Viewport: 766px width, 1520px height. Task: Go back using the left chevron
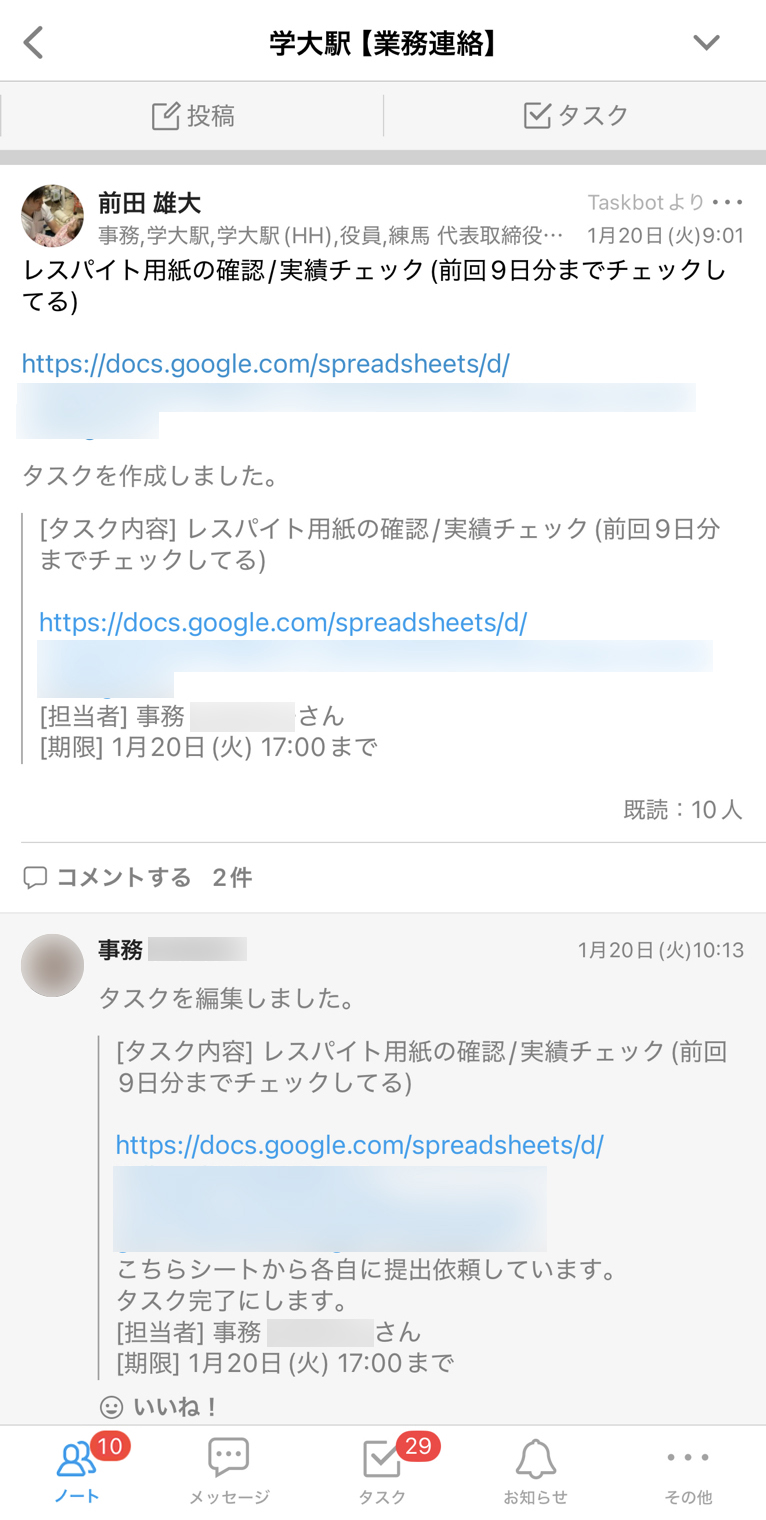click(32, 42)
